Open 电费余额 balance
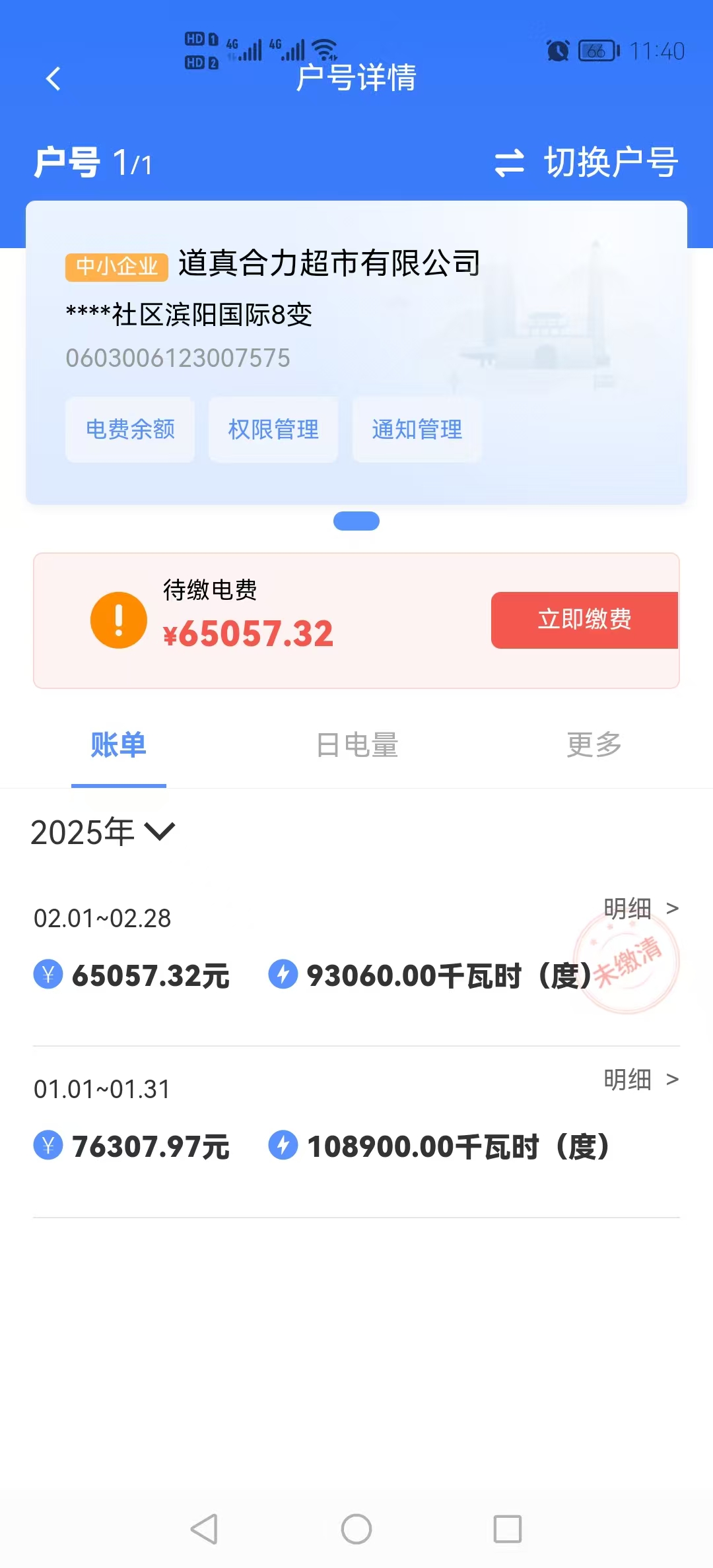Screen dimensions: 713x1568 (x=130, y=430)
